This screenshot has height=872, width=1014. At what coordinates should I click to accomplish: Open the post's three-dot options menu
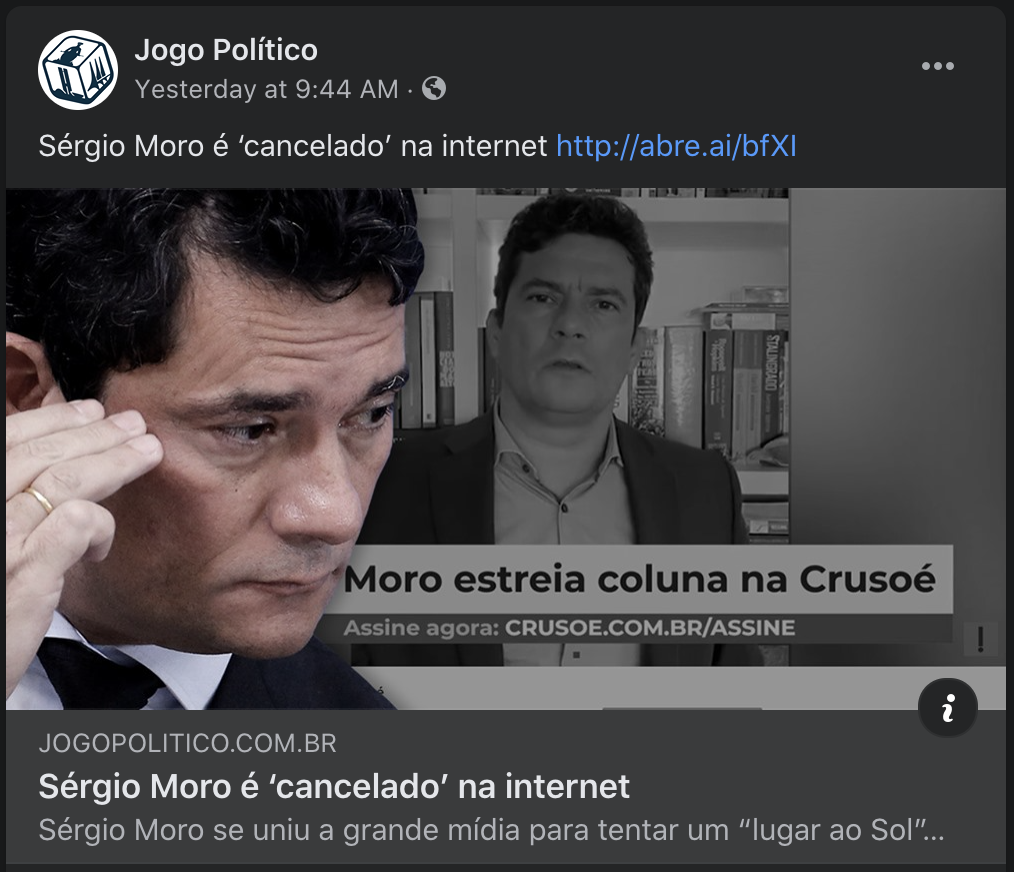click(937, 66)
